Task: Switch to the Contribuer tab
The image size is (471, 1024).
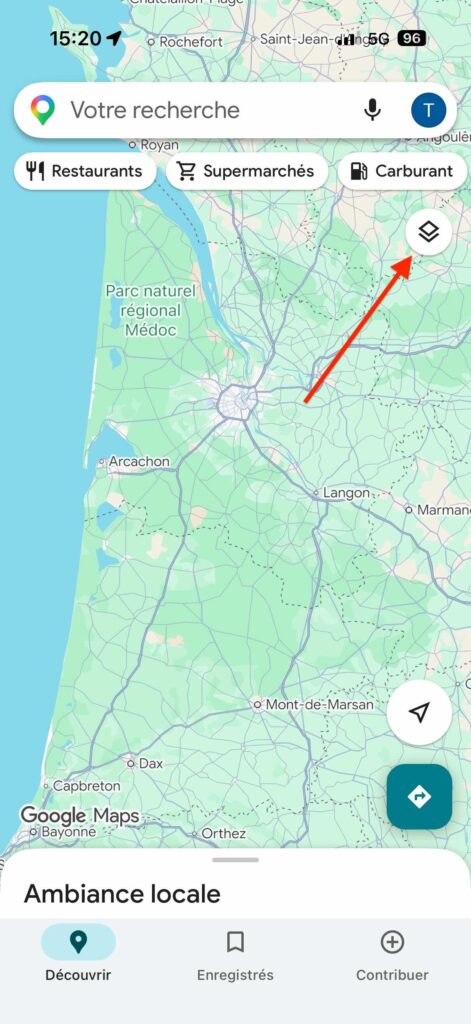Action: [392, 957]
